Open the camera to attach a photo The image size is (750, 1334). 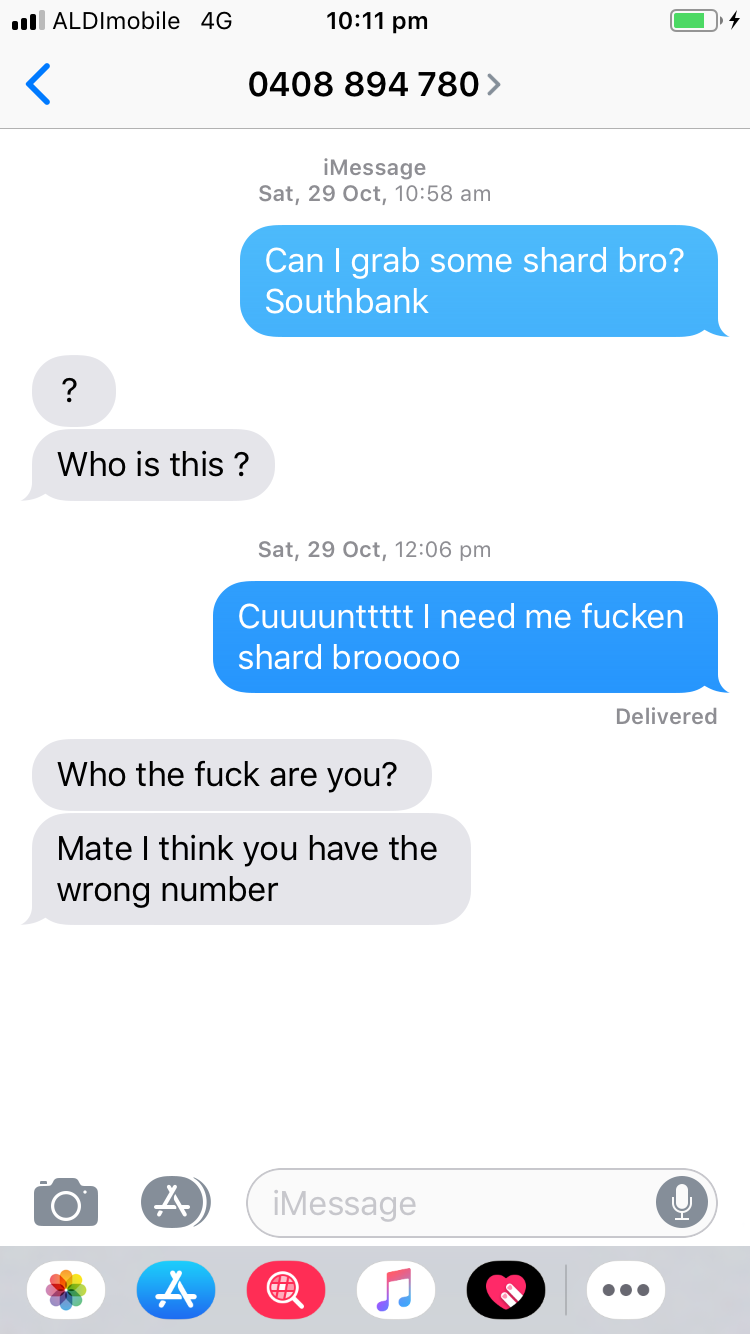(x=66, y=1201)
